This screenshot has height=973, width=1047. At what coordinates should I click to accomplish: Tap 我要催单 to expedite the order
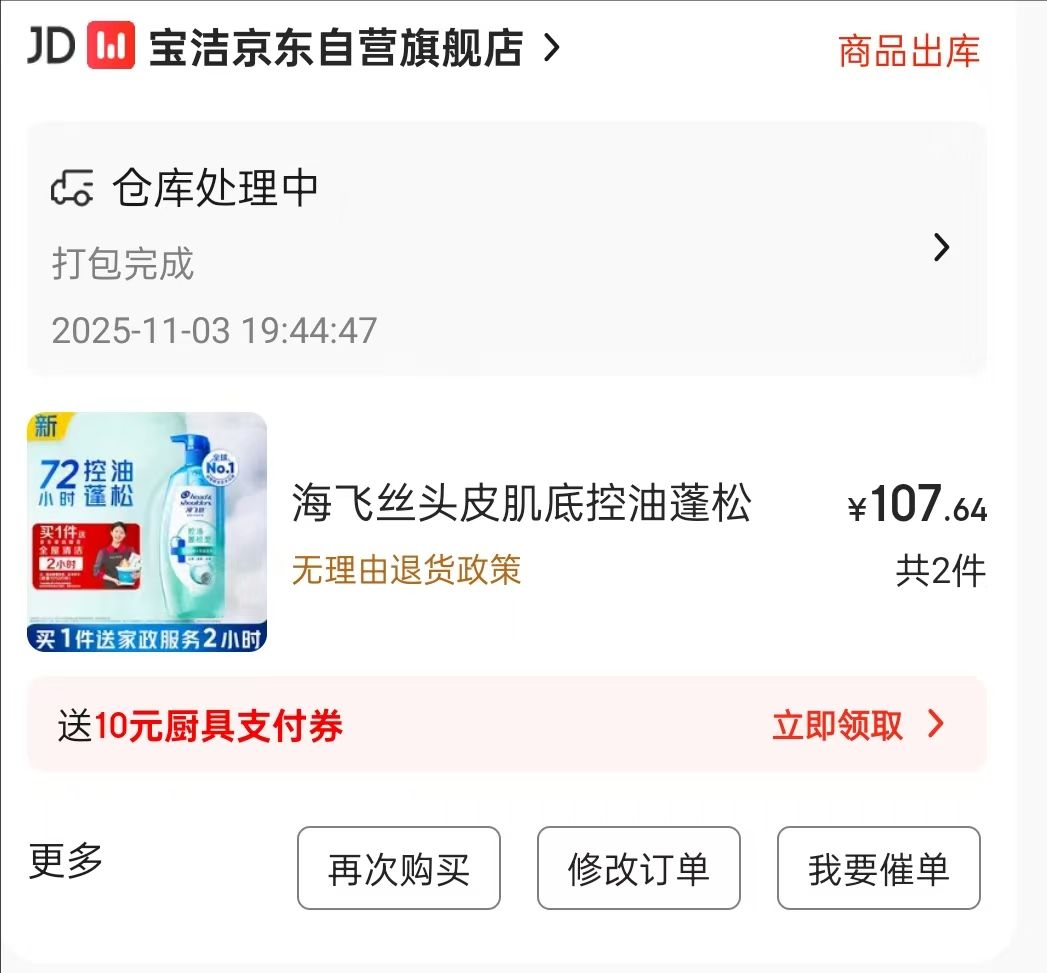click(x=878, y=868)
